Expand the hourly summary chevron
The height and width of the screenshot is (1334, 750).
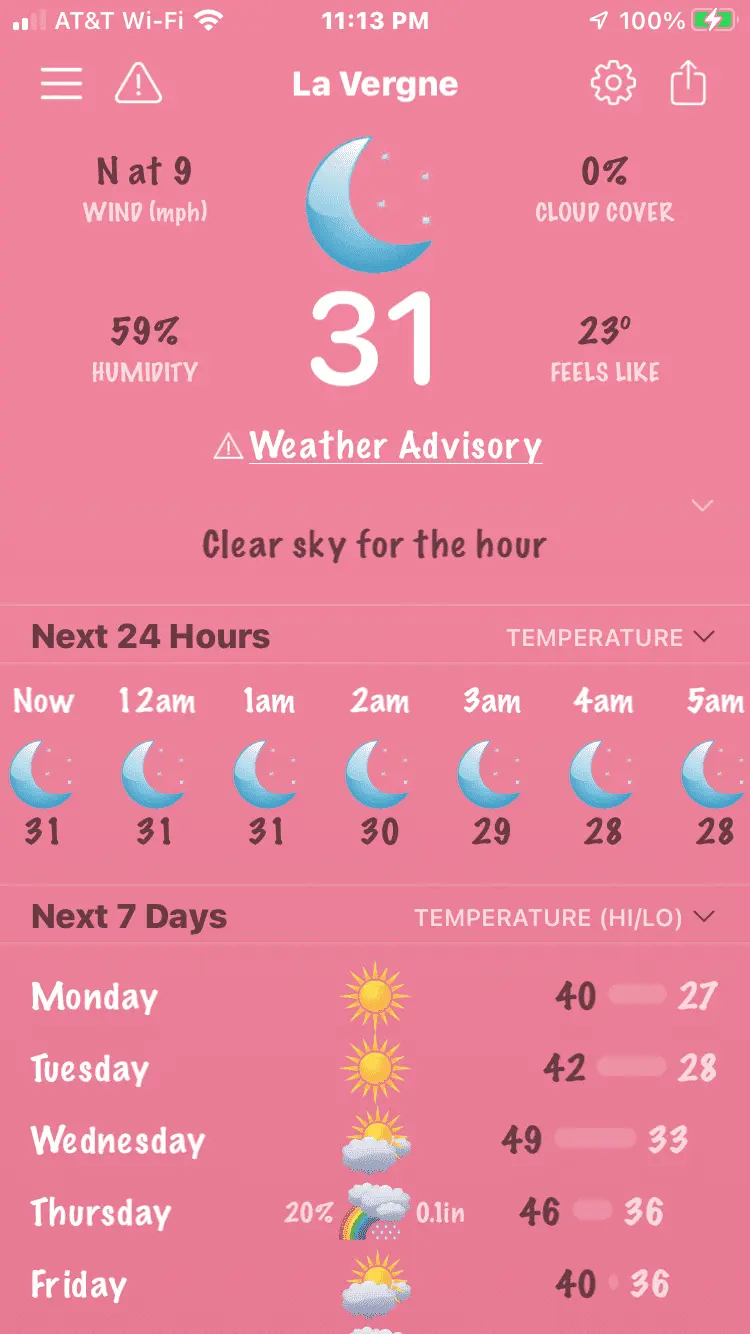pyautogui.click(x=703, y=506)
